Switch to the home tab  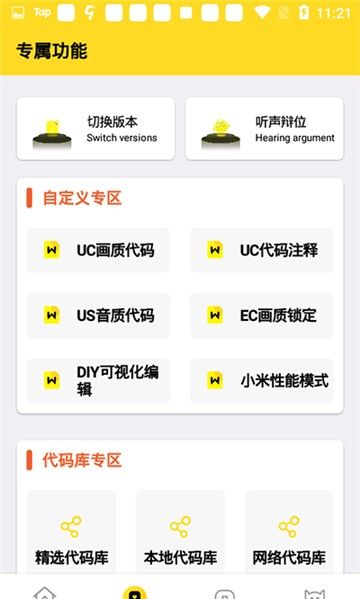[x=45, y=593]
